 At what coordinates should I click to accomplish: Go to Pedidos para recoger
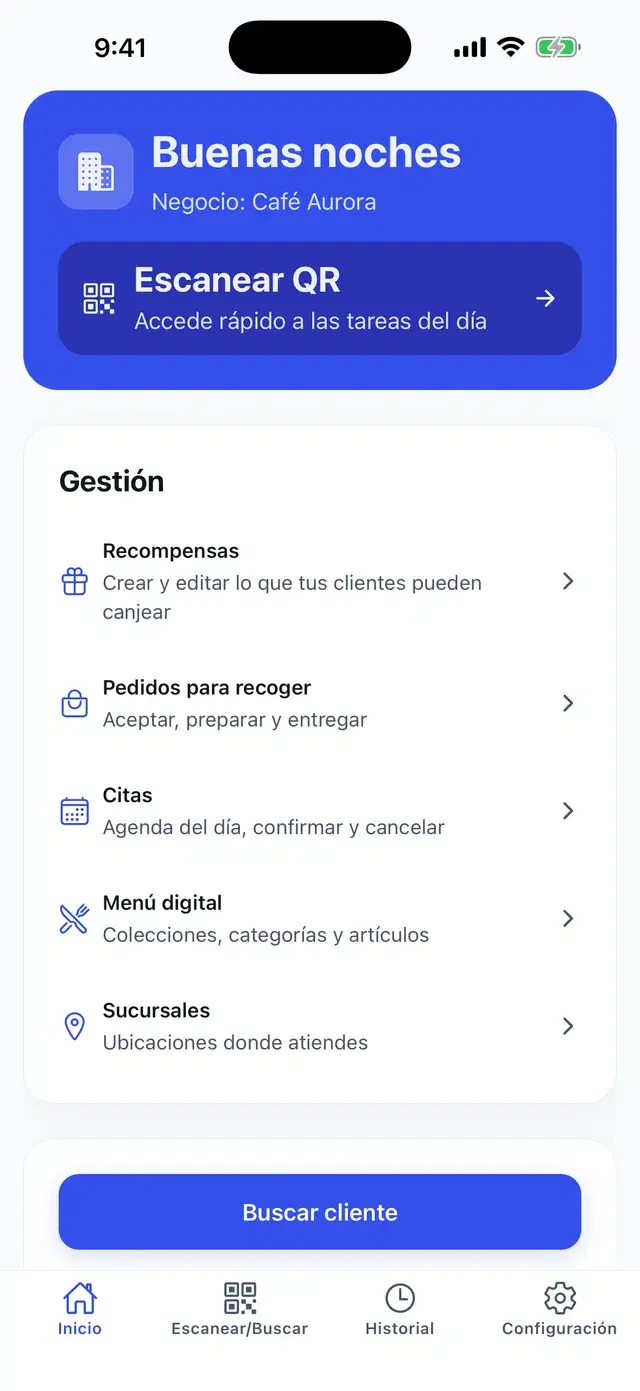(320, 704)
